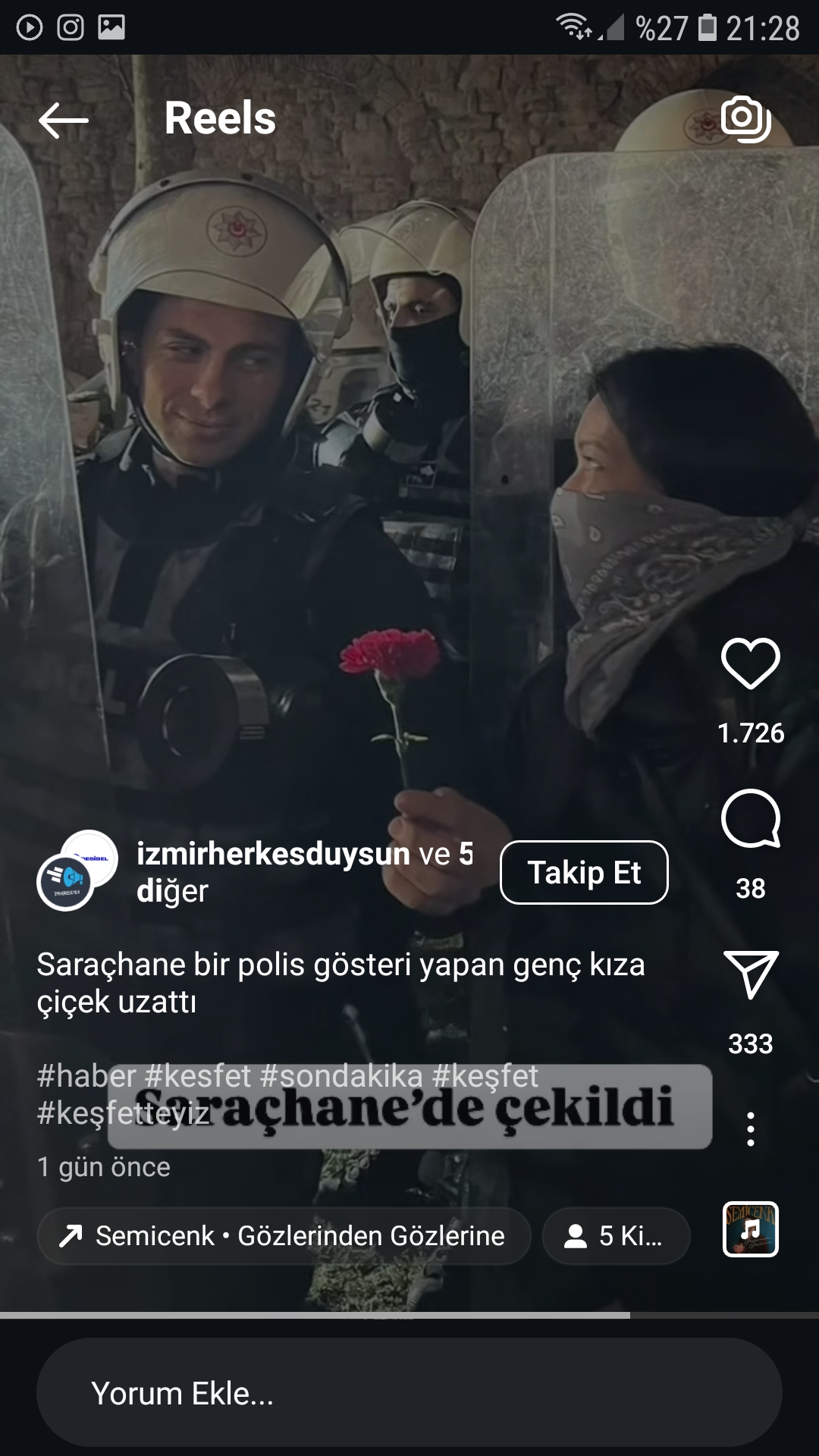Screen dimensions: 819x1456
Task: Open the comments on this reel
Action: tap(750, 819)
